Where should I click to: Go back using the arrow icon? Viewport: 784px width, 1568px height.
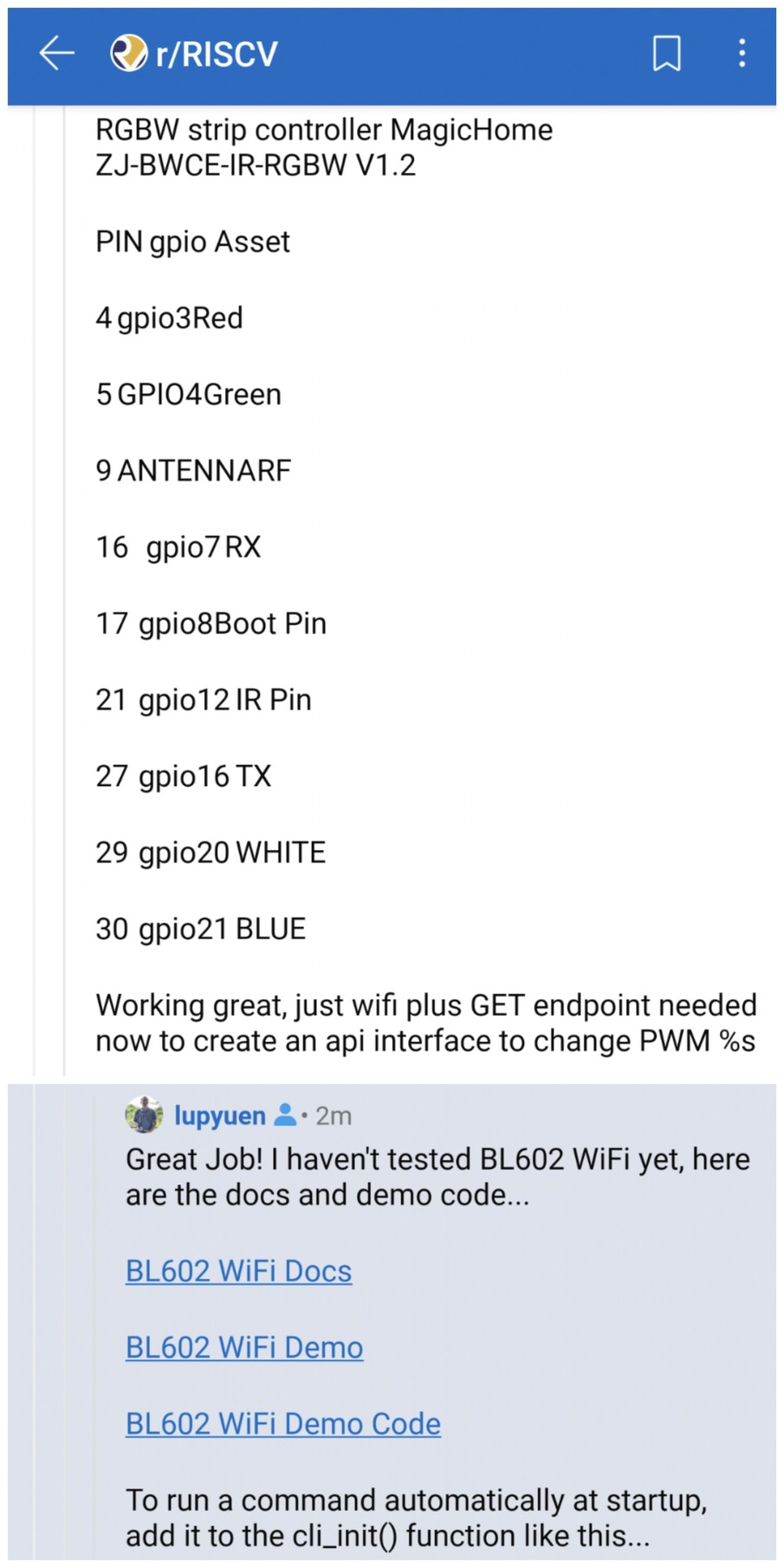pyautogui.click(x=57, y=54)
